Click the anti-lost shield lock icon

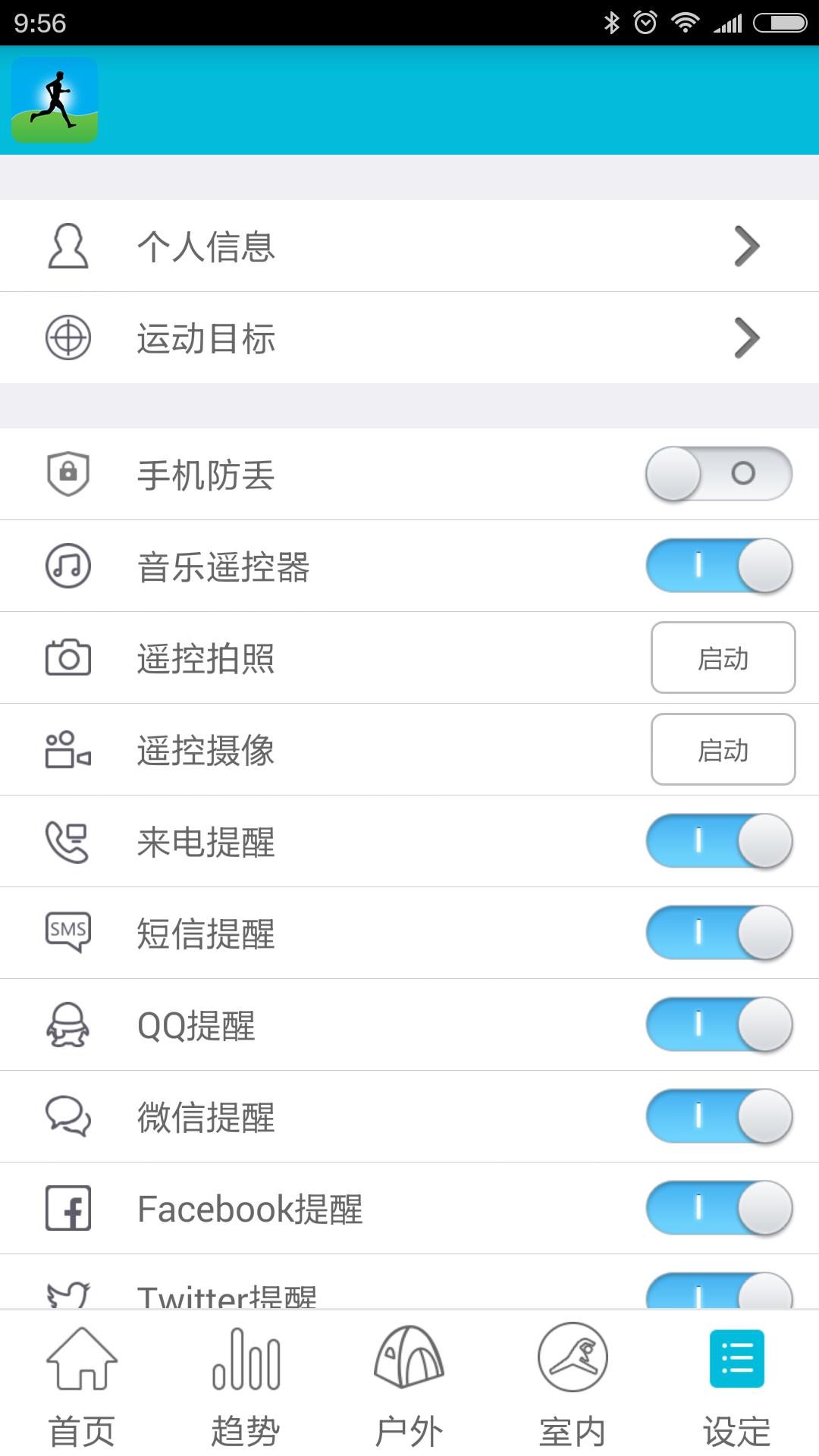[x=67, y=474]
